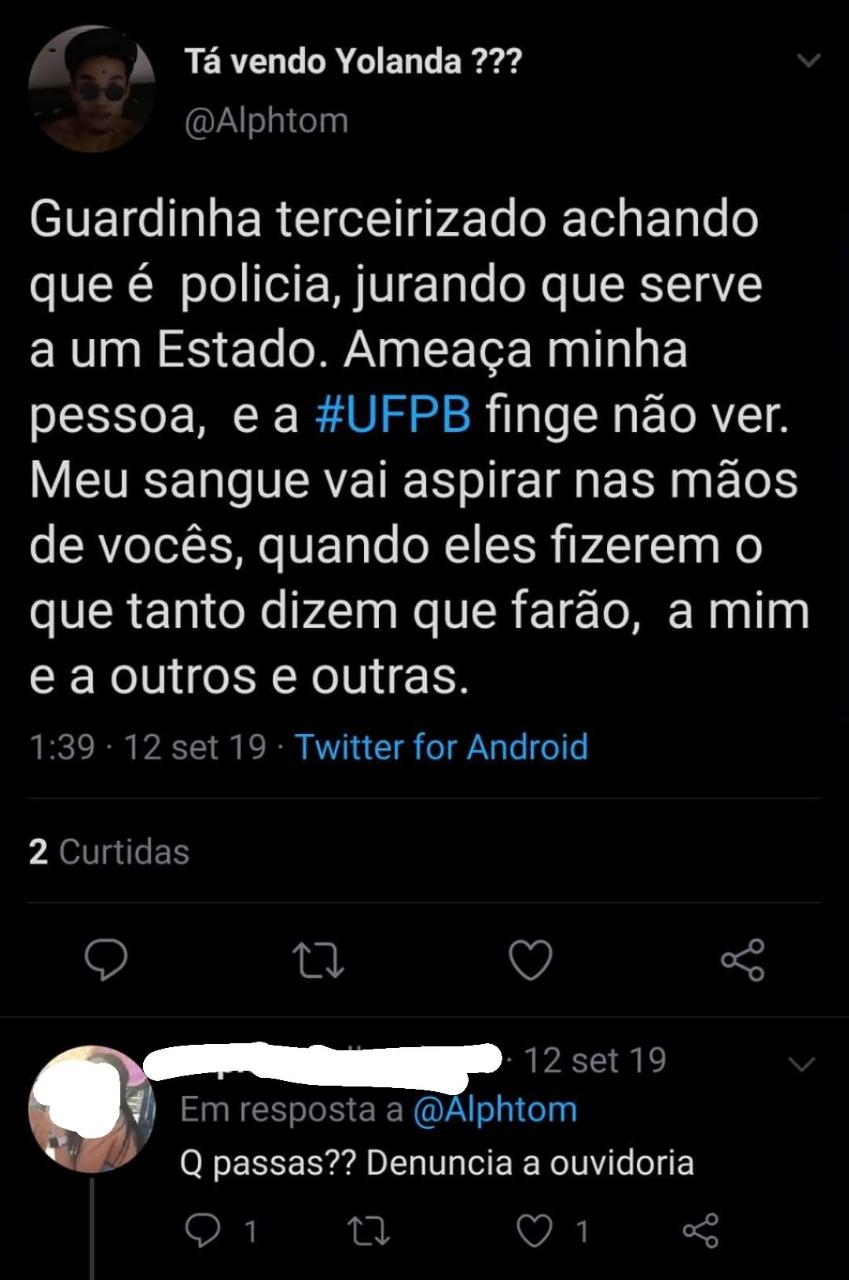Reply to the main tweet by @Alphtom
849x1280 pixels.
105,960
